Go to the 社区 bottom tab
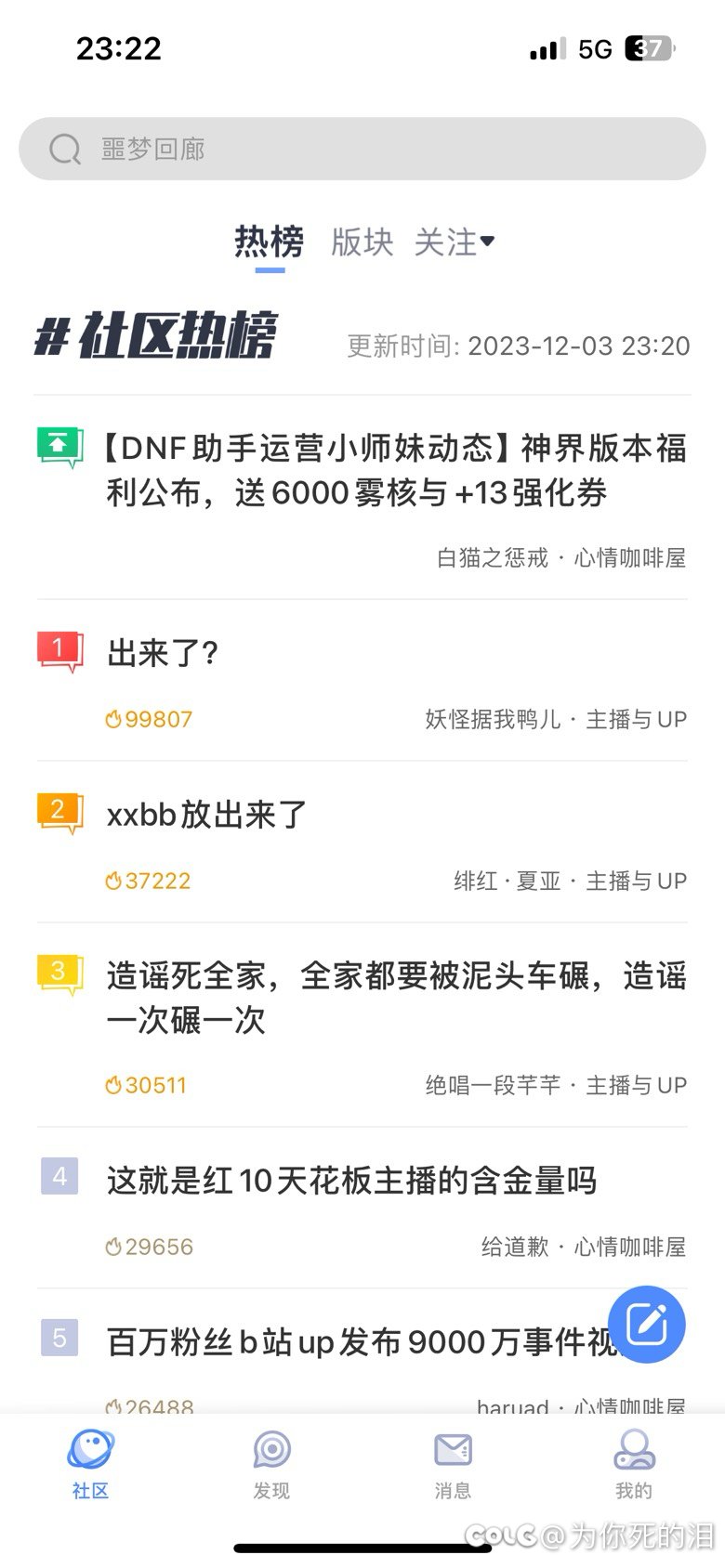The image size is (725, 1568). [x=90, y=1464]
